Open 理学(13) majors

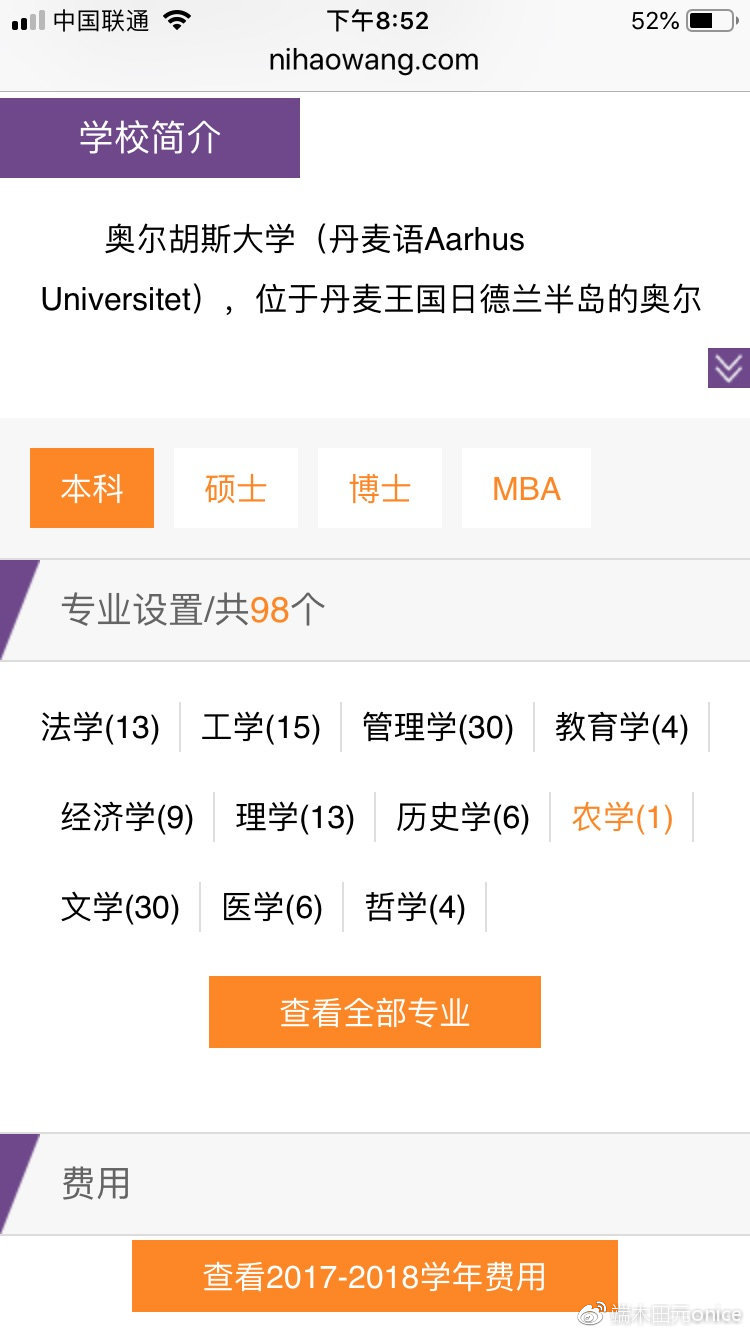295,817
